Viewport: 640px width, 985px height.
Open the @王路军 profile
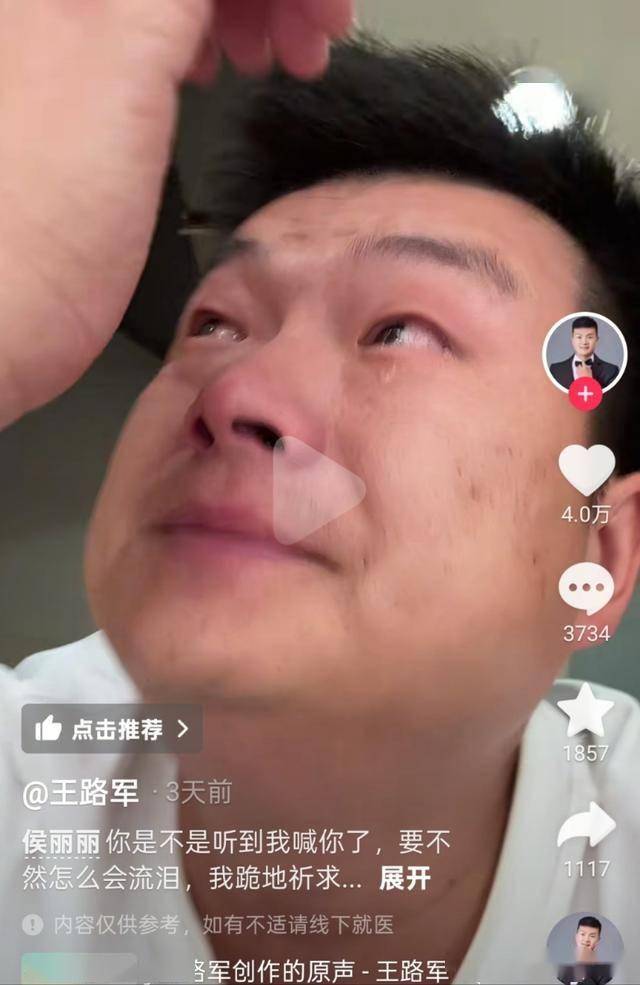coord(82,793)
